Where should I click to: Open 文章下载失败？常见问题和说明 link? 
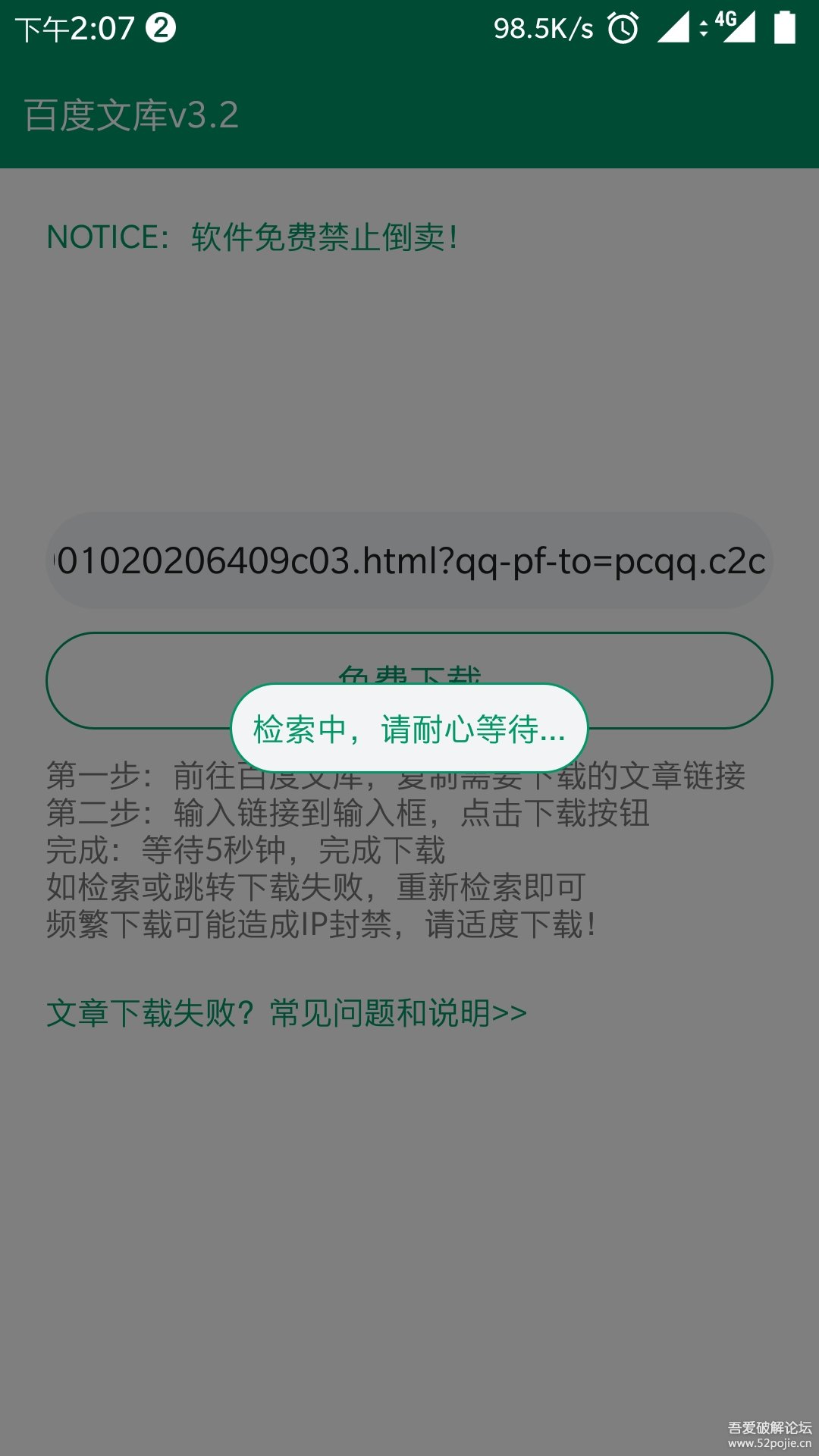tap(287, 1013)
